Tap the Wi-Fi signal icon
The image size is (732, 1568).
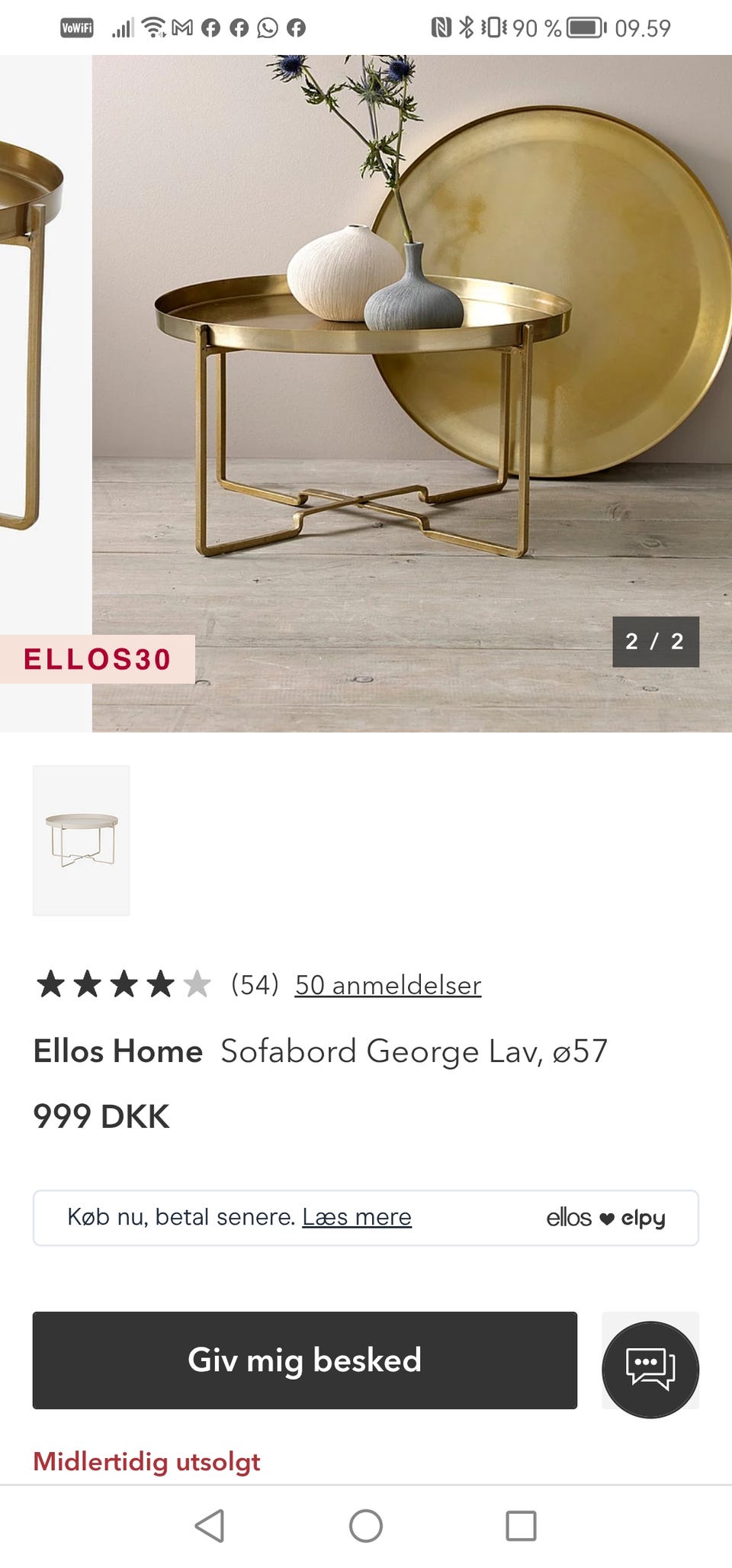pyautogui.click(x=152, y=27)
